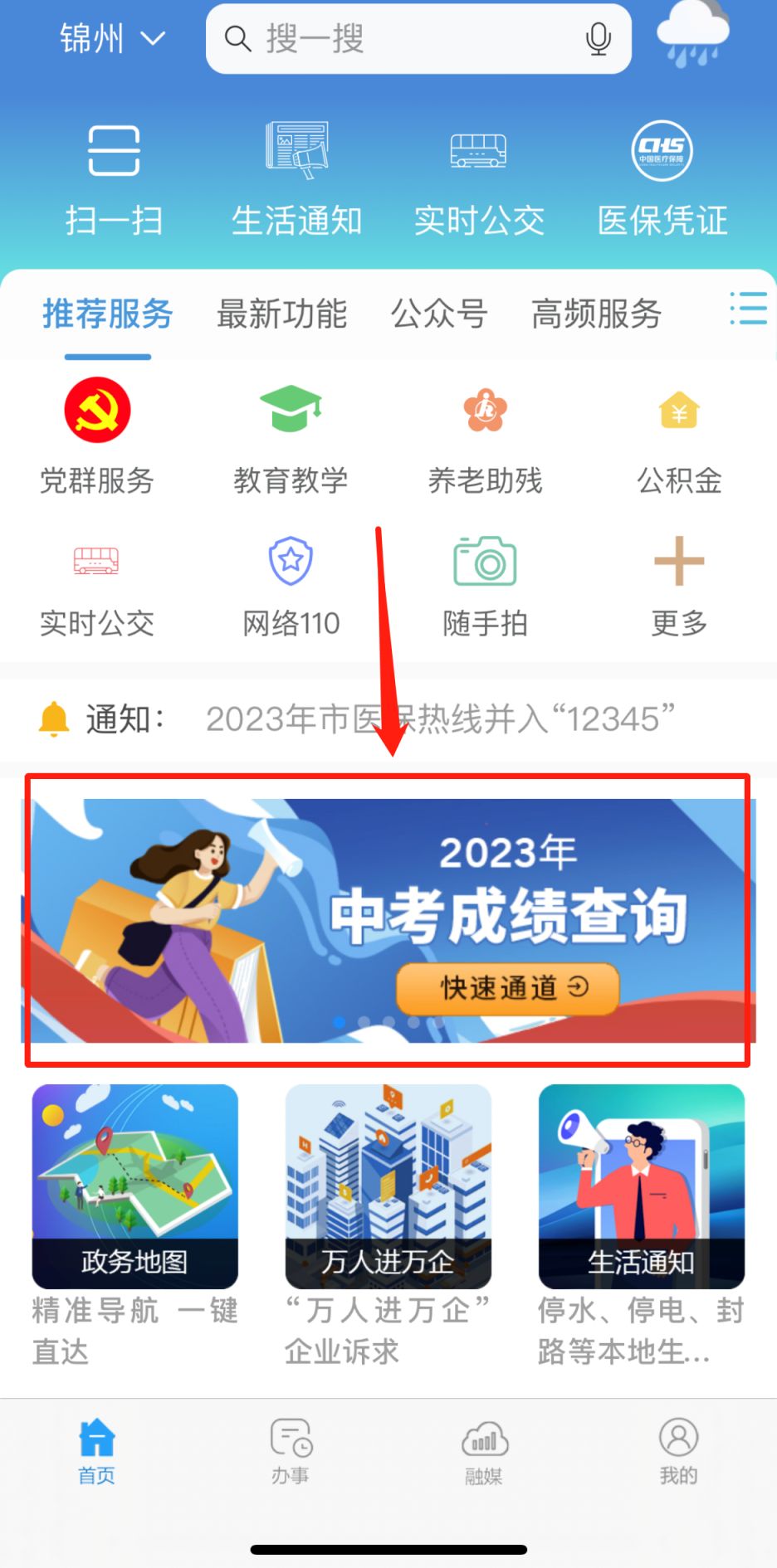This screenshot has height=1568, width=777.
Task: Open the service category list icon
Action: coord(748,309)
